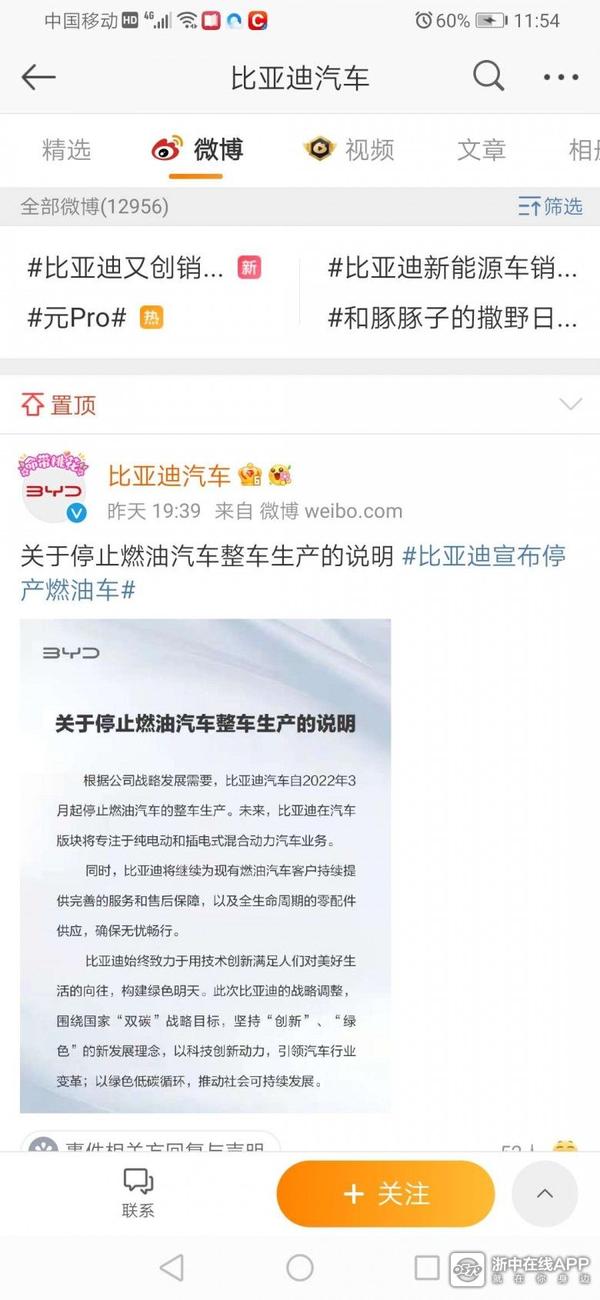View the statement image in the post

click(205, 865)
